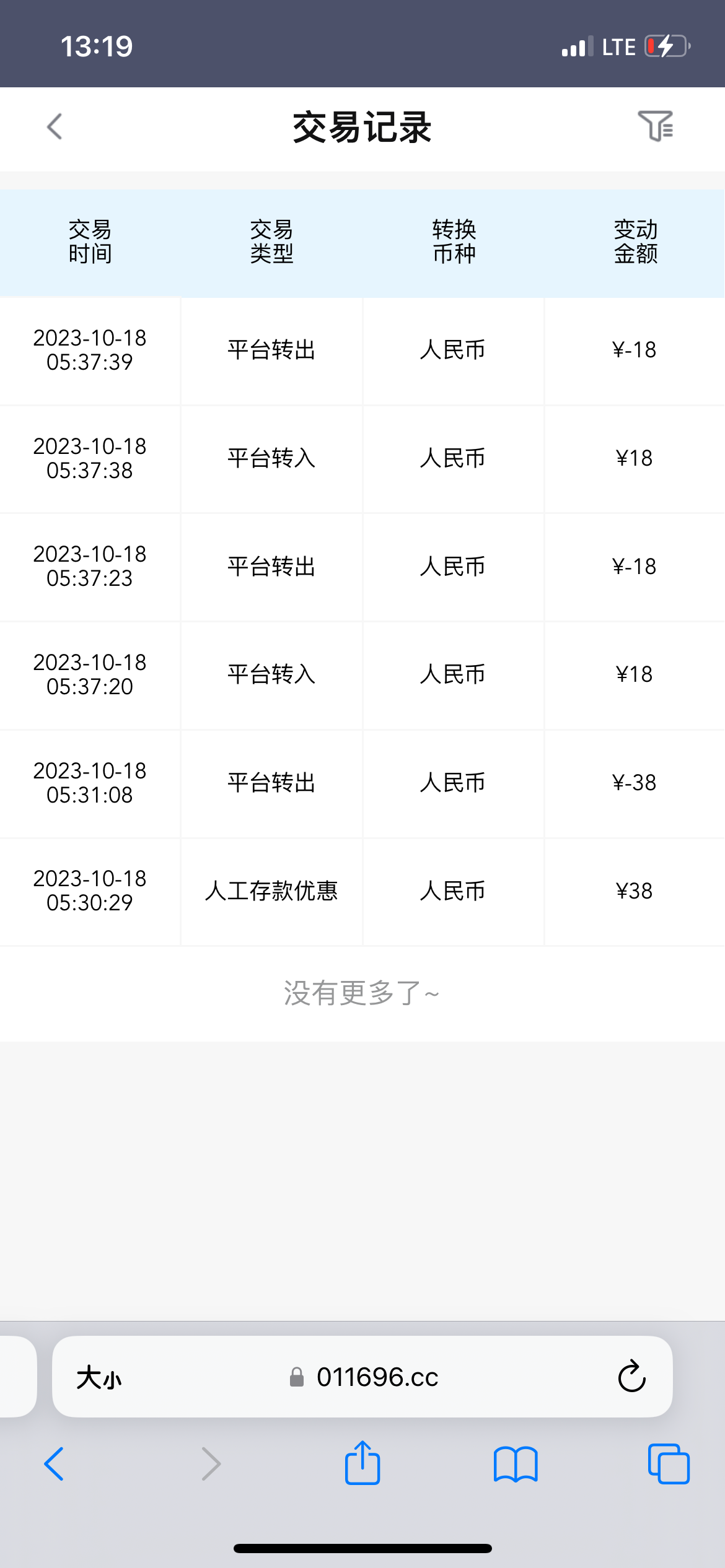Open the 大小 page text size menu
Image resolution: width=725 pixels, height=1568 pixels.
click(99, 1377)
